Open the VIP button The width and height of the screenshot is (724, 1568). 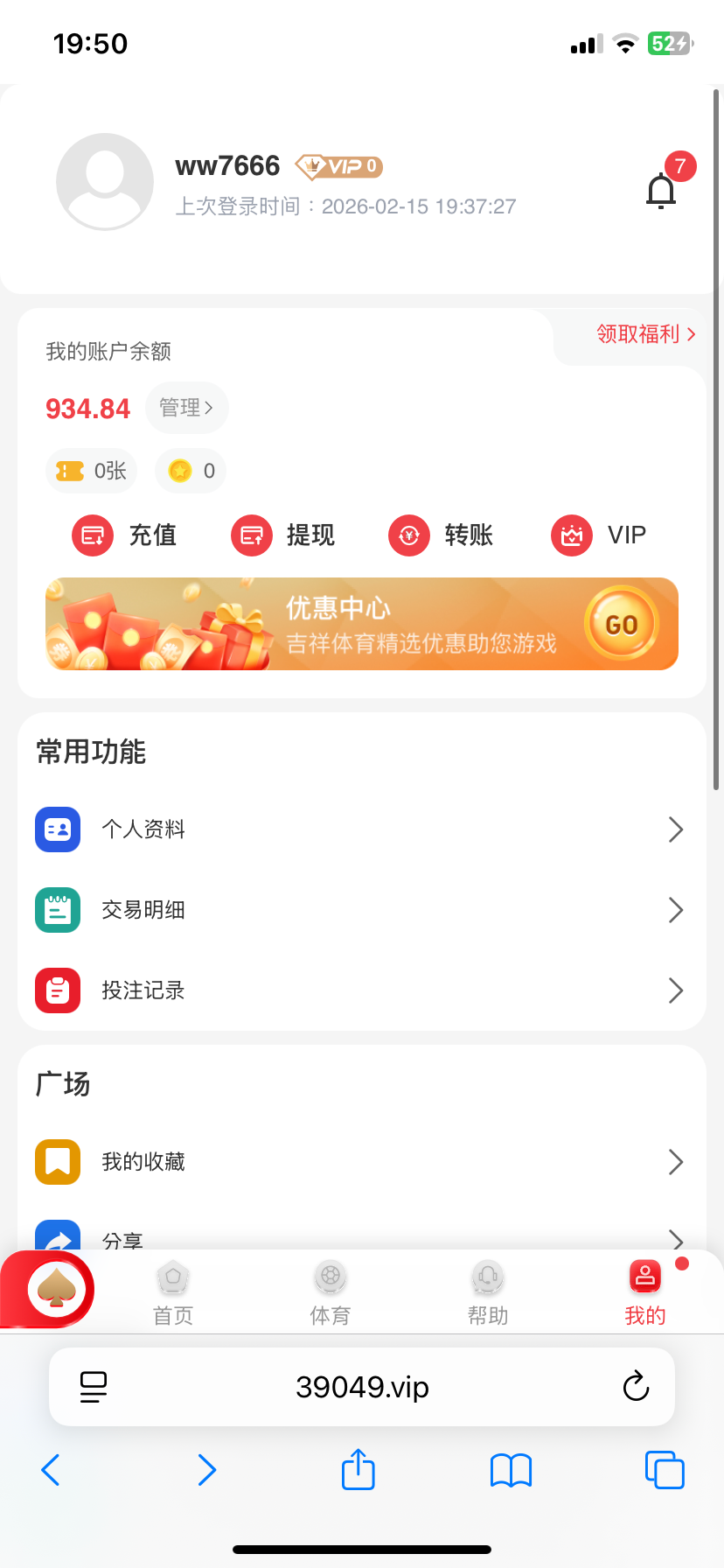coord(599,535)
